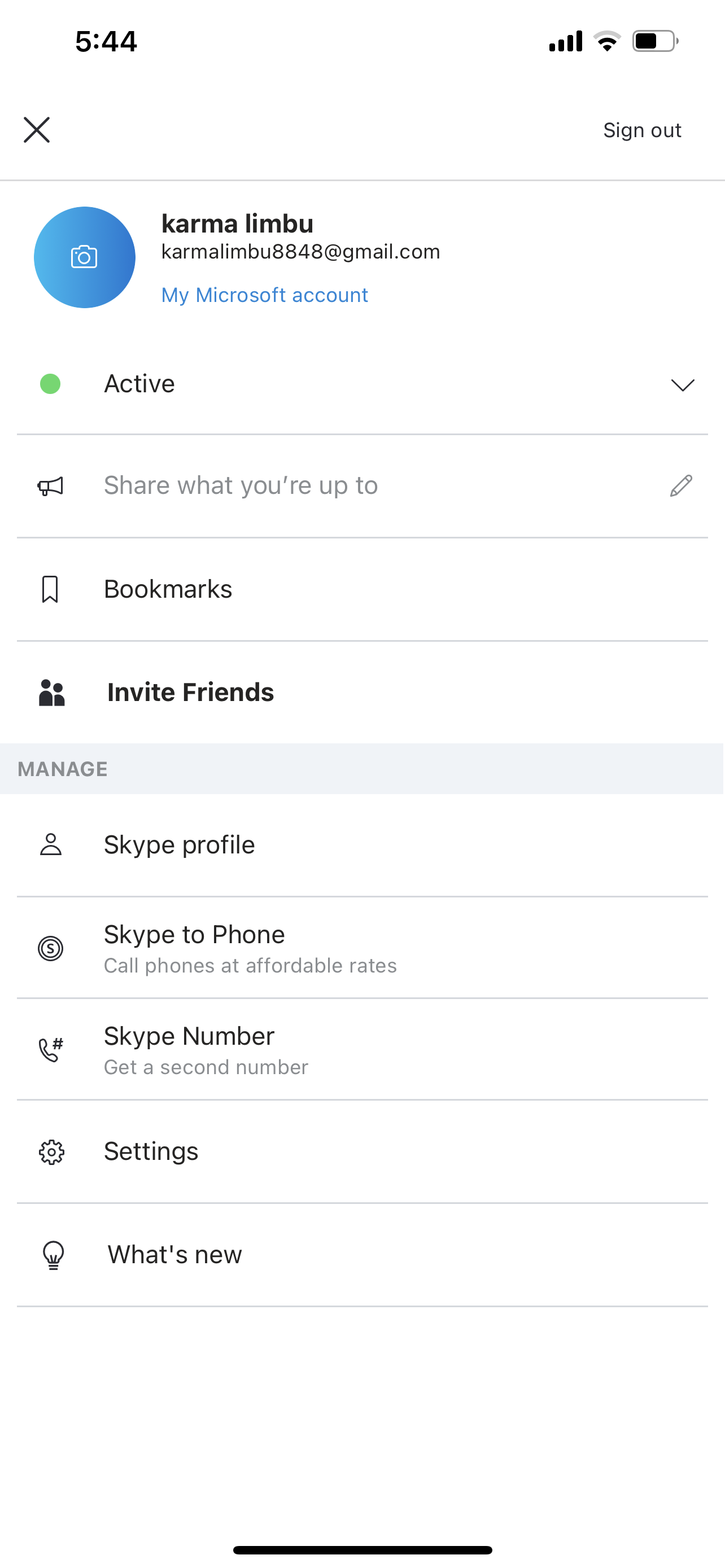This screenshot has width=725, height=1568.
Task: Check What's new
Action: tap(174, 1255)
